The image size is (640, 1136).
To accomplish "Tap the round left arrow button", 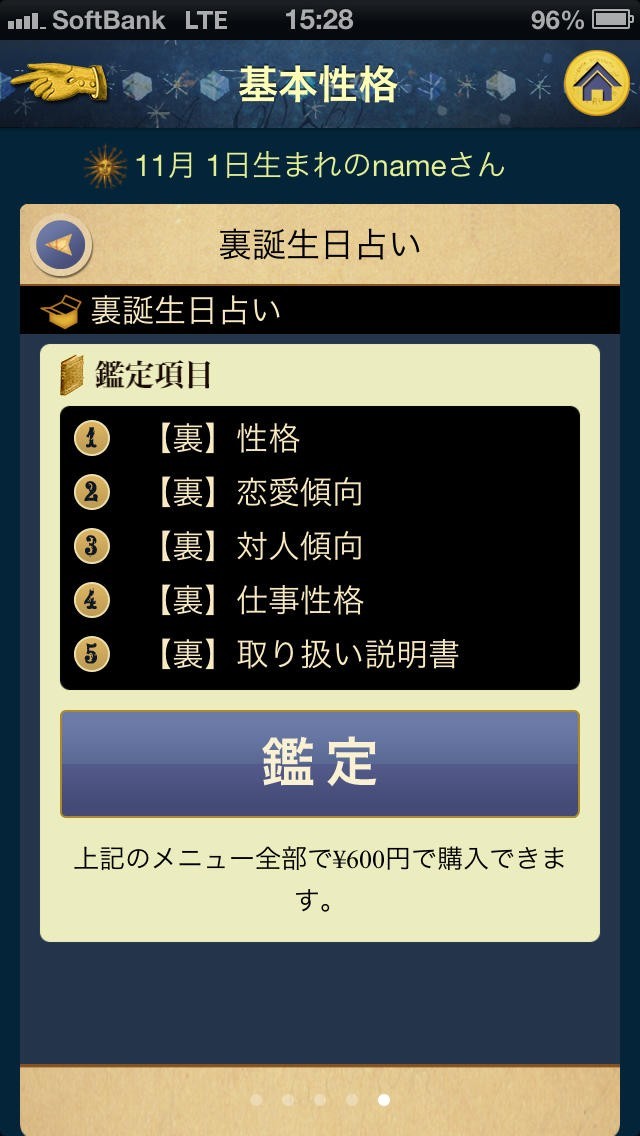I will (x=62, y=244).
